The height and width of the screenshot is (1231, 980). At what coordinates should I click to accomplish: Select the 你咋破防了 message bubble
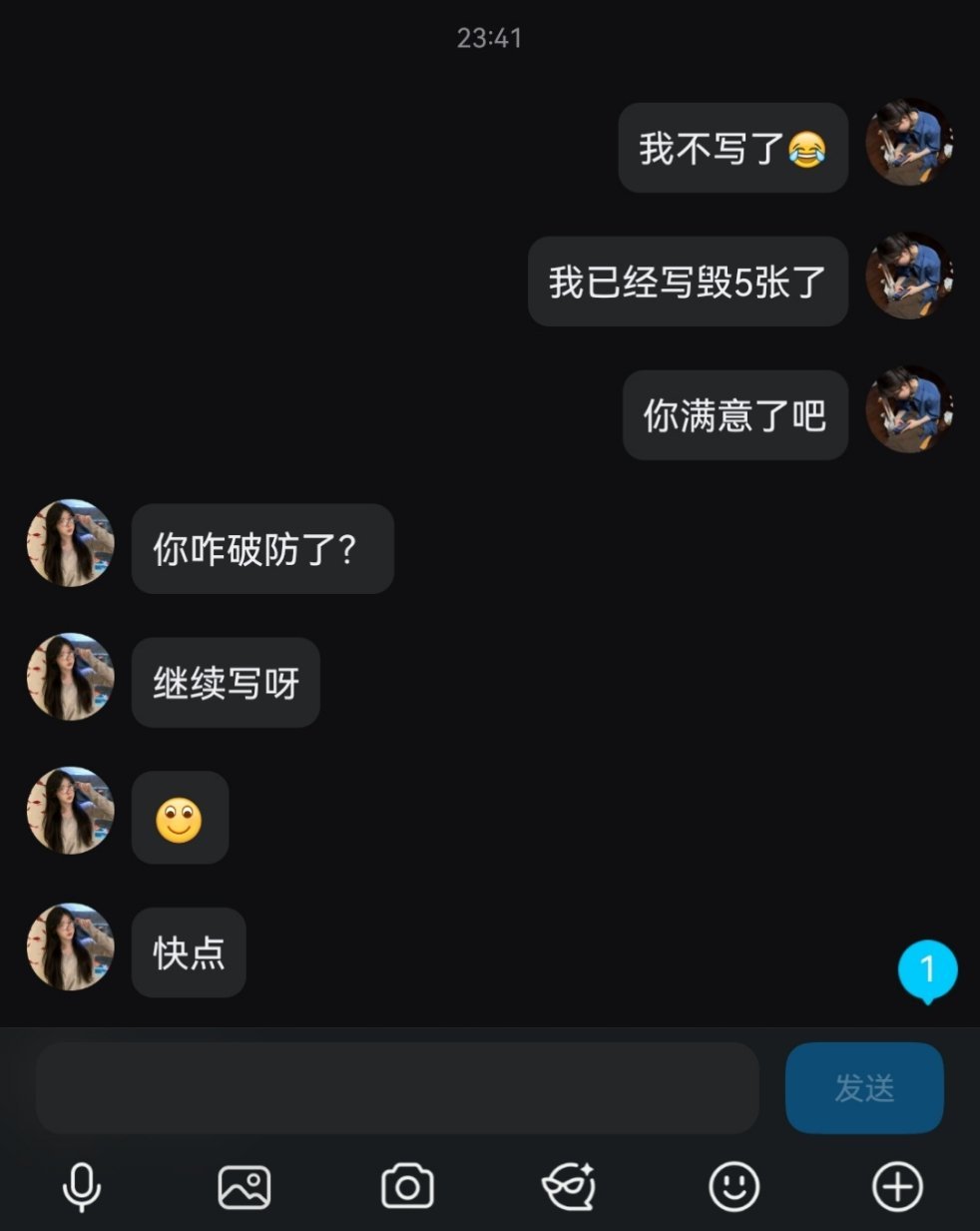[x=262, y=549]
